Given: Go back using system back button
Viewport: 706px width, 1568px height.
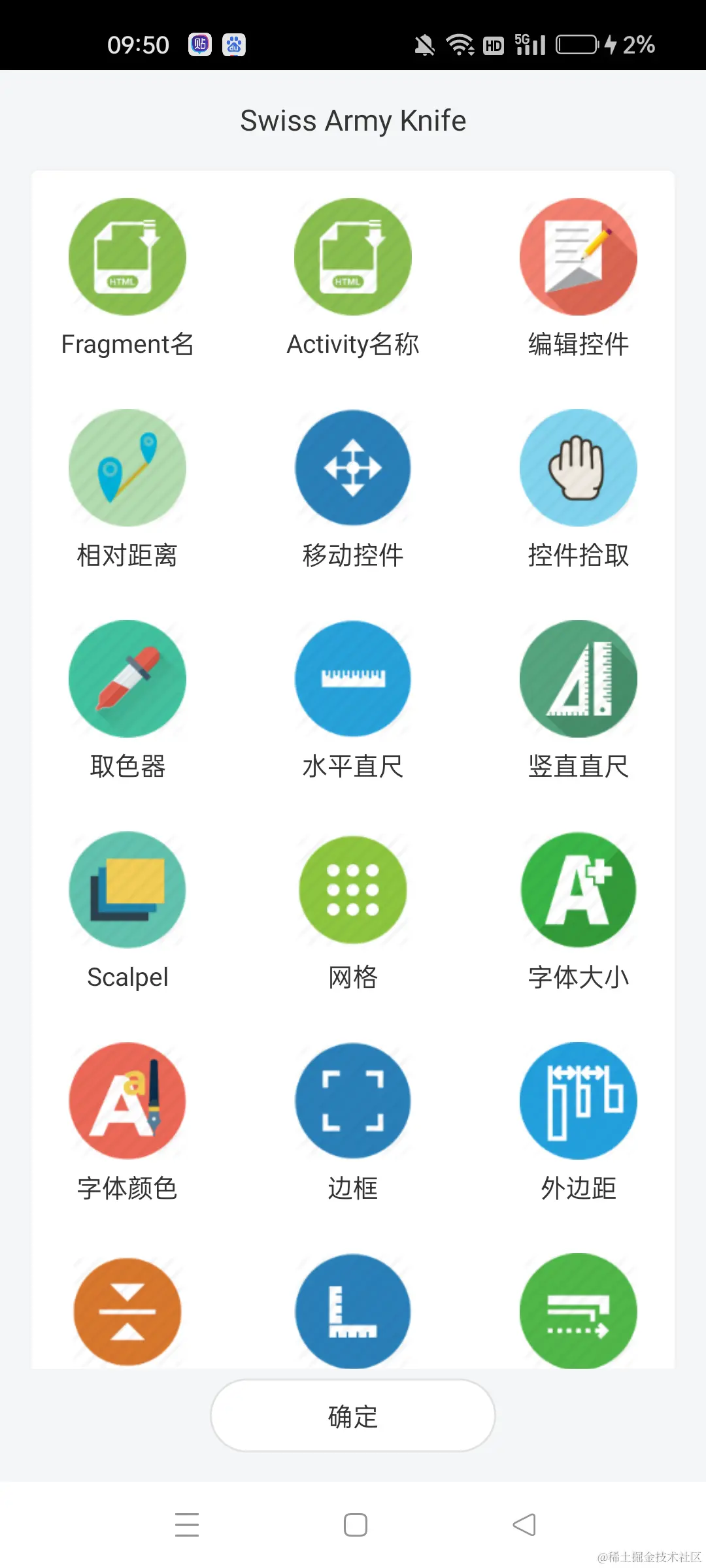Looking at the screenshot, I should tap(524, 1525).
